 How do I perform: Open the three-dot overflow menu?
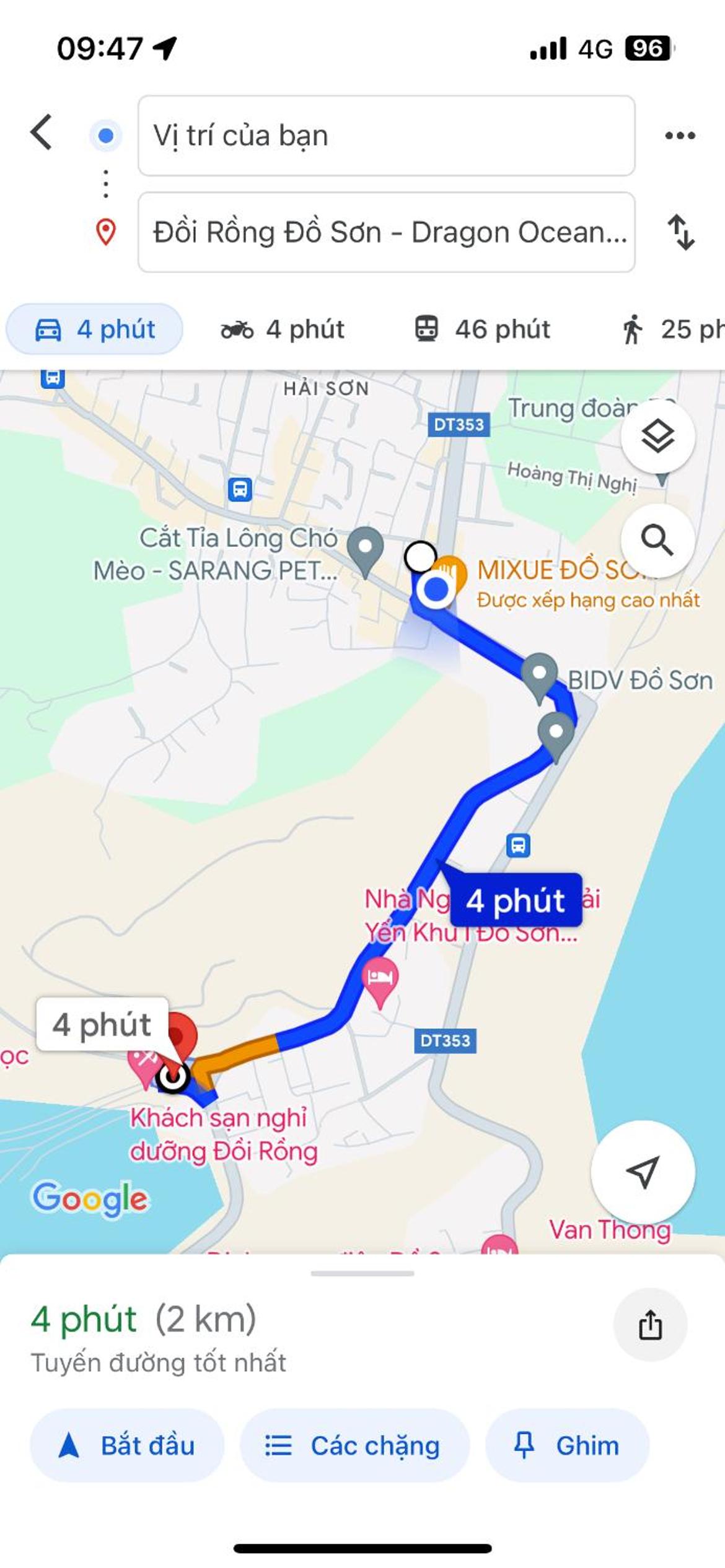680,136
